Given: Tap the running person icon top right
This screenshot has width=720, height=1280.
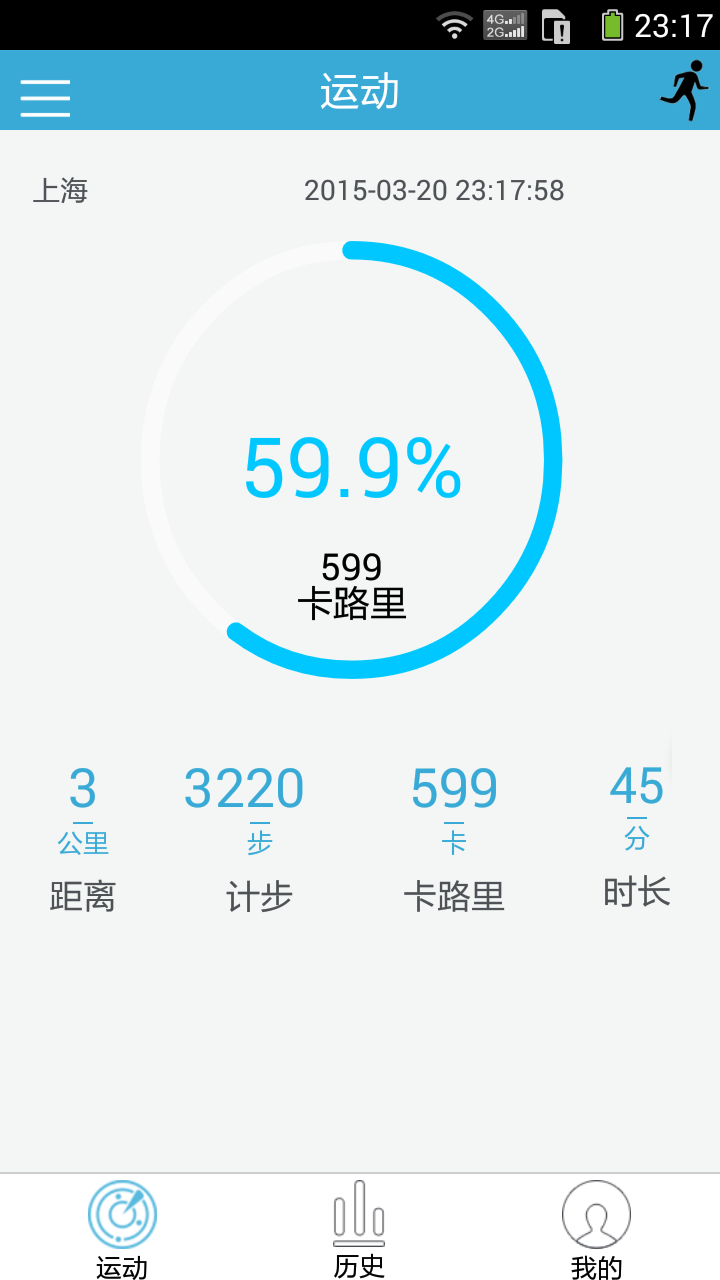Looking at the screenshot, I should pyautogui.click(x=686, y=91).
